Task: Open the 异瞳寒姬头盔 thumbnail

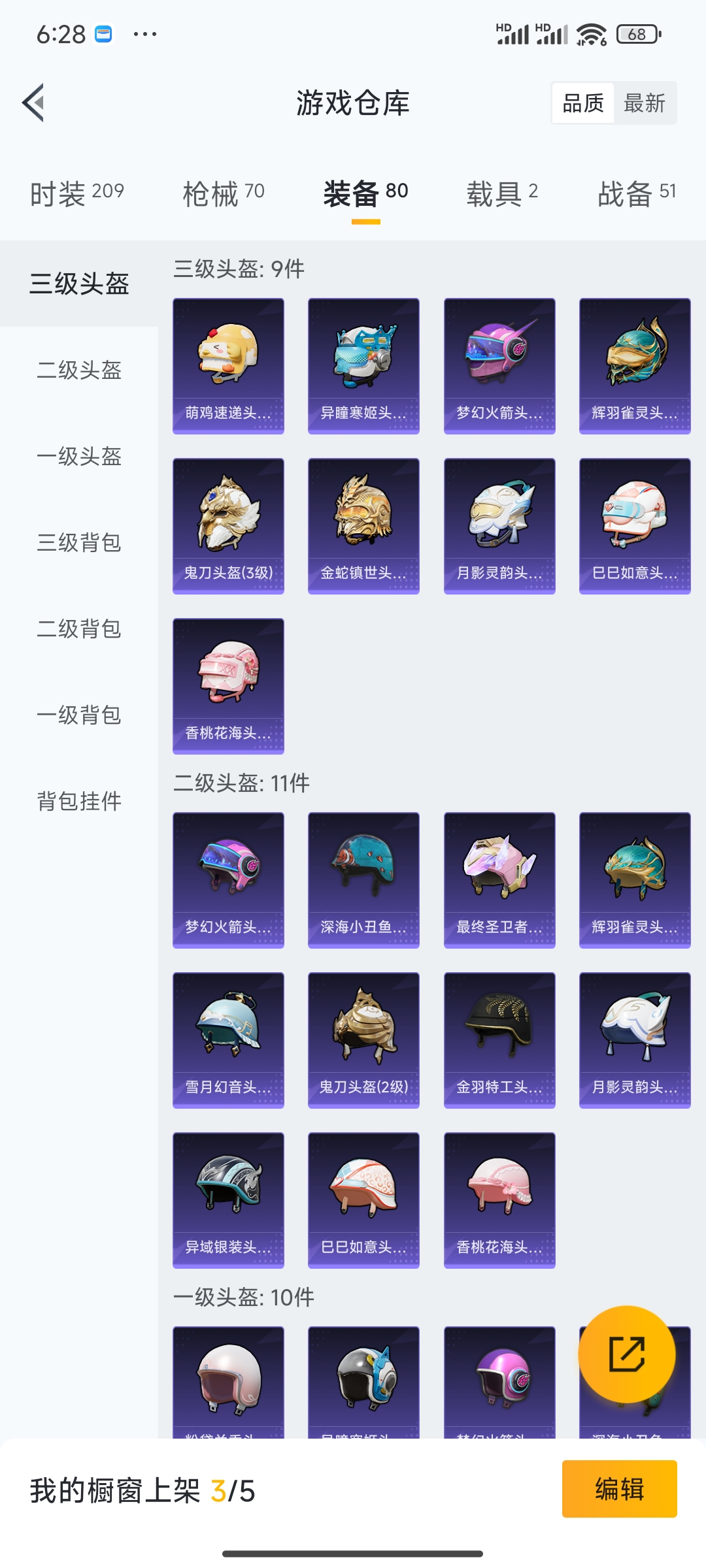Action: pyautogui.click(x=363, y=365)
